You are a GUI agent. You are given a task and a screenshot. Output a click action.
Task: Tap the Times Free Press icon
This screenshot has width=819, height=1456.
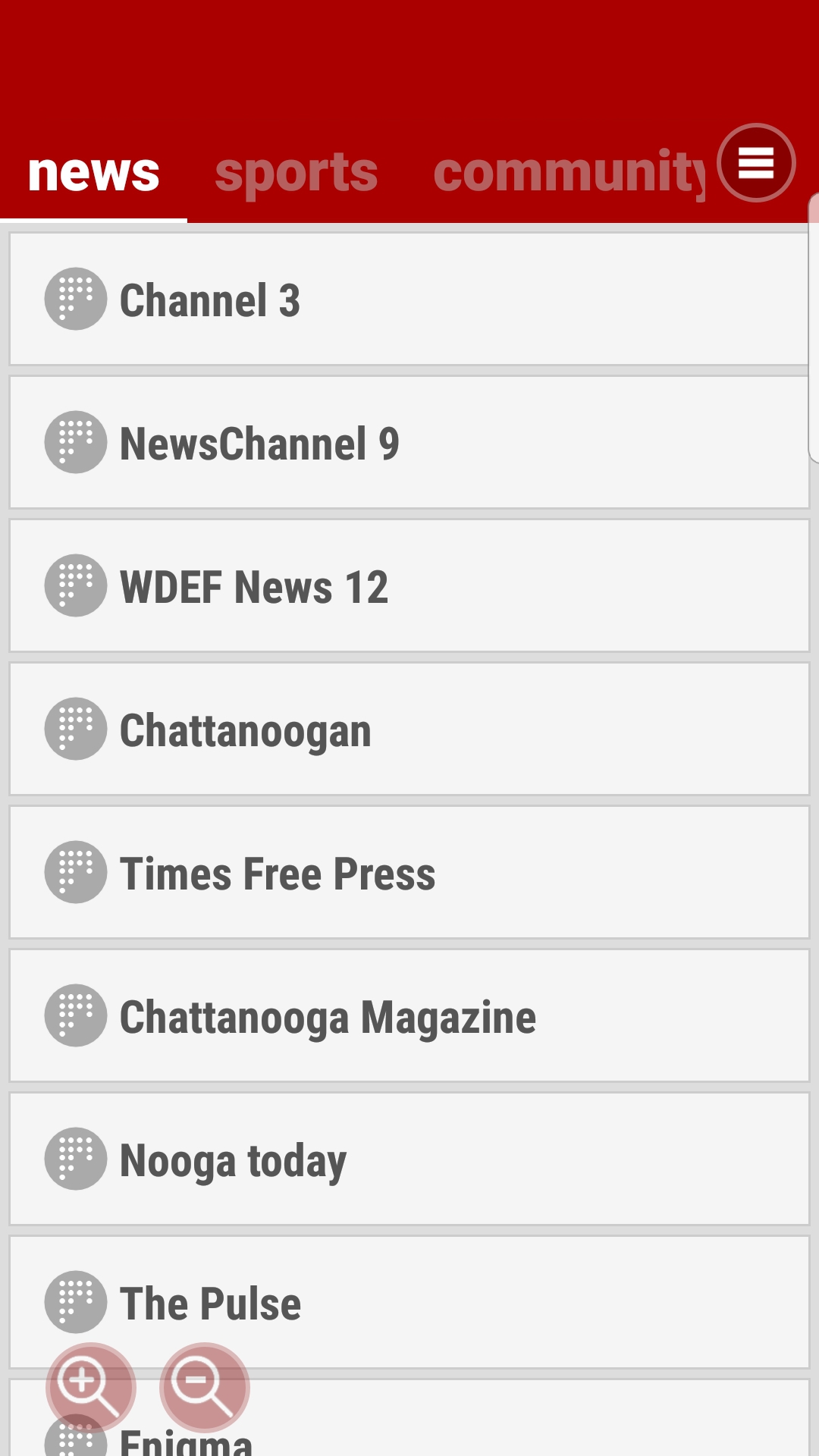click(x=75, y=872)
